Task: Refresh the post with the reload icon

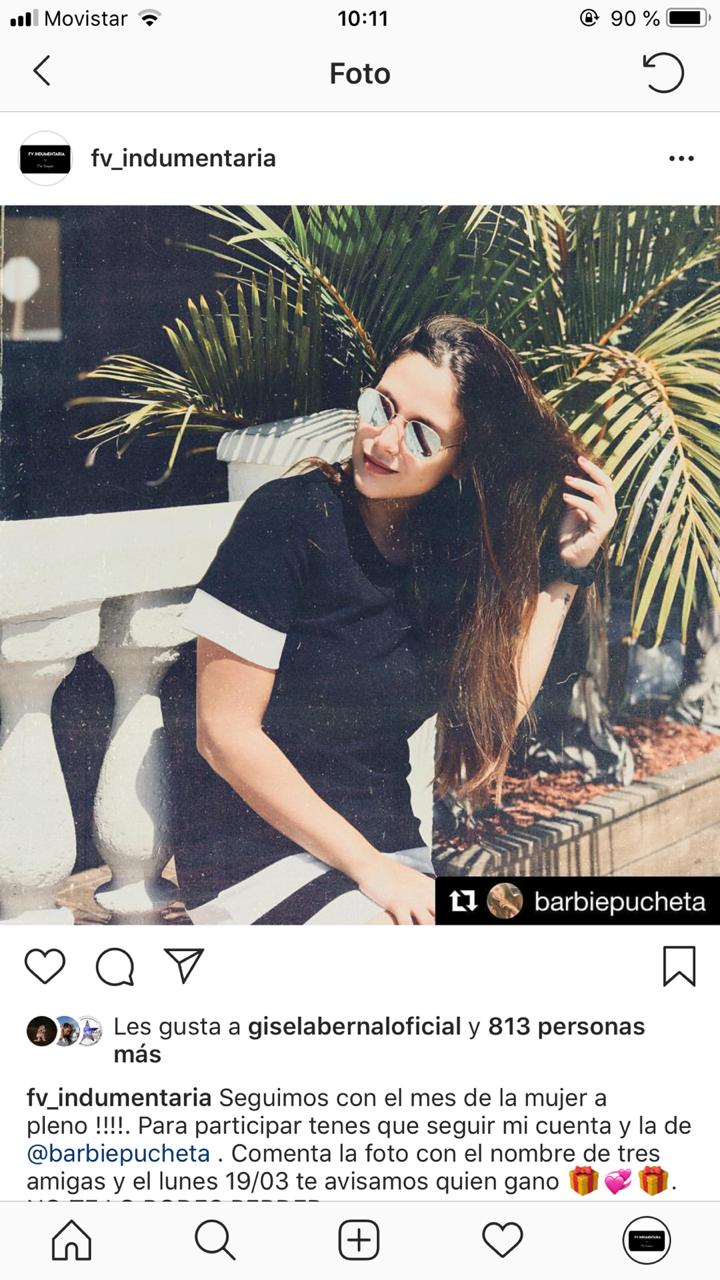Action: tap(663, 73)
